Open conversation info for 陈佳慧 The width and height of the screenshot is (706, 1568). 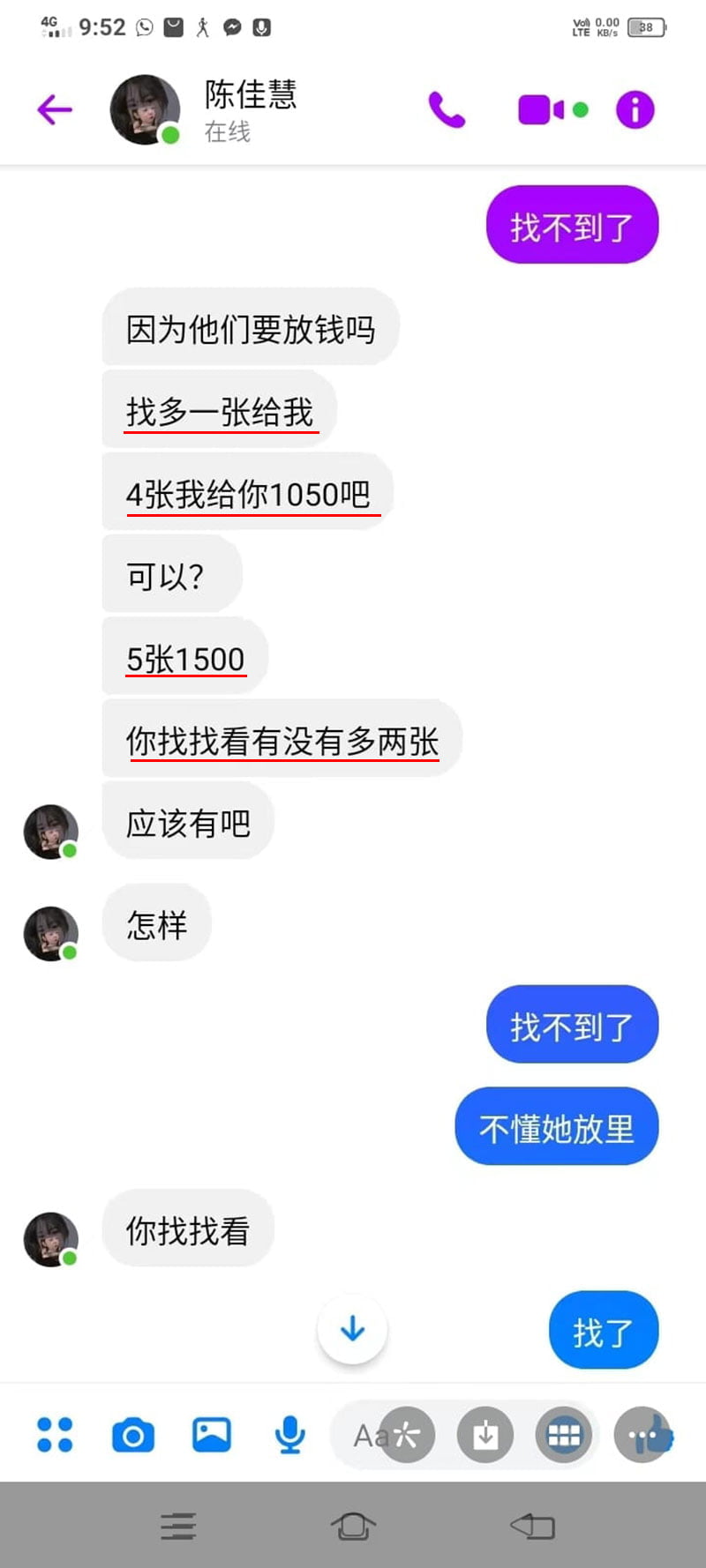click(x=635, y=110)
